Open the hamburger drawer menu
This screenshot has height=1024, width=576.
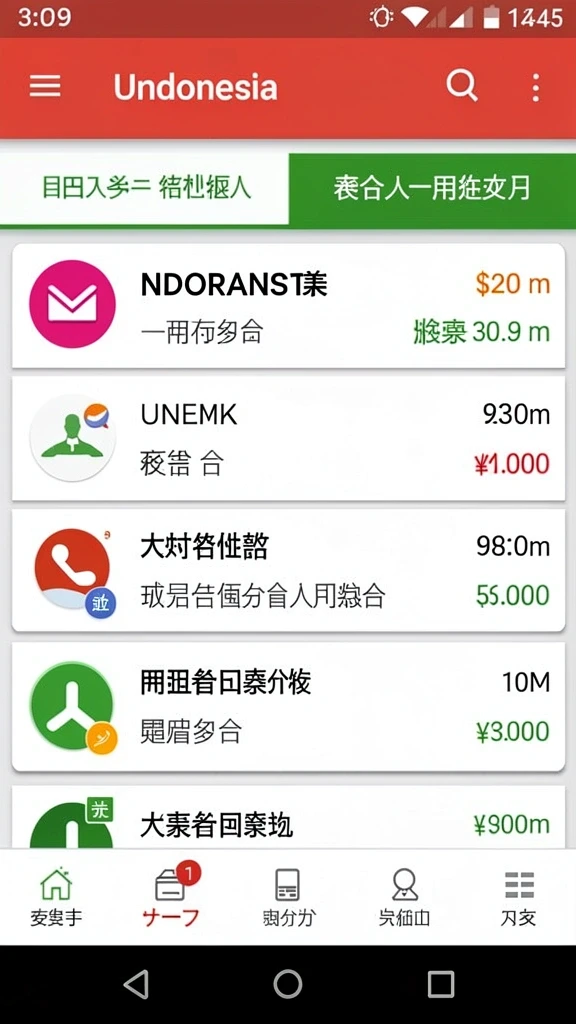tap(45, 86)
